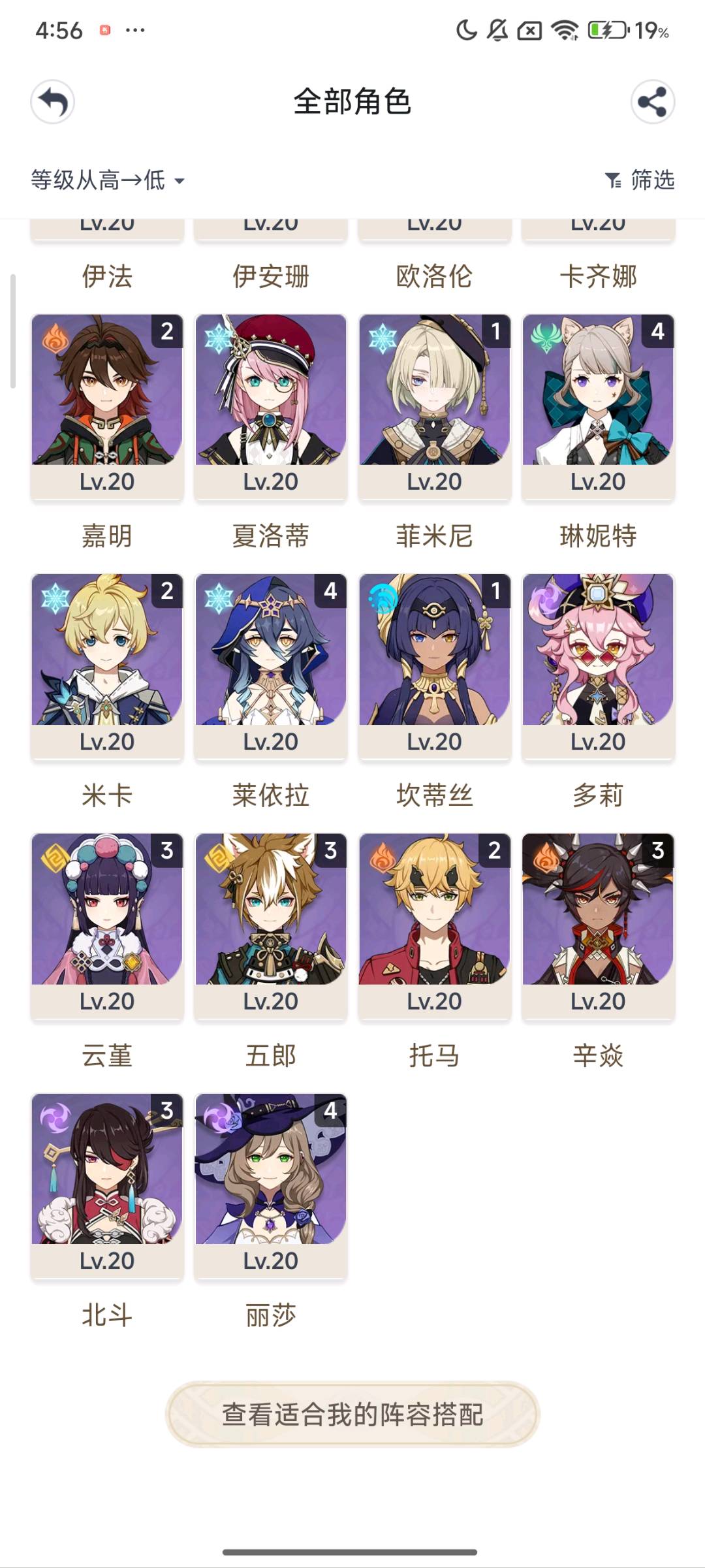705x1568 pixels.
Task: Open character card 嘉明
Action: (x=107, y=405)
